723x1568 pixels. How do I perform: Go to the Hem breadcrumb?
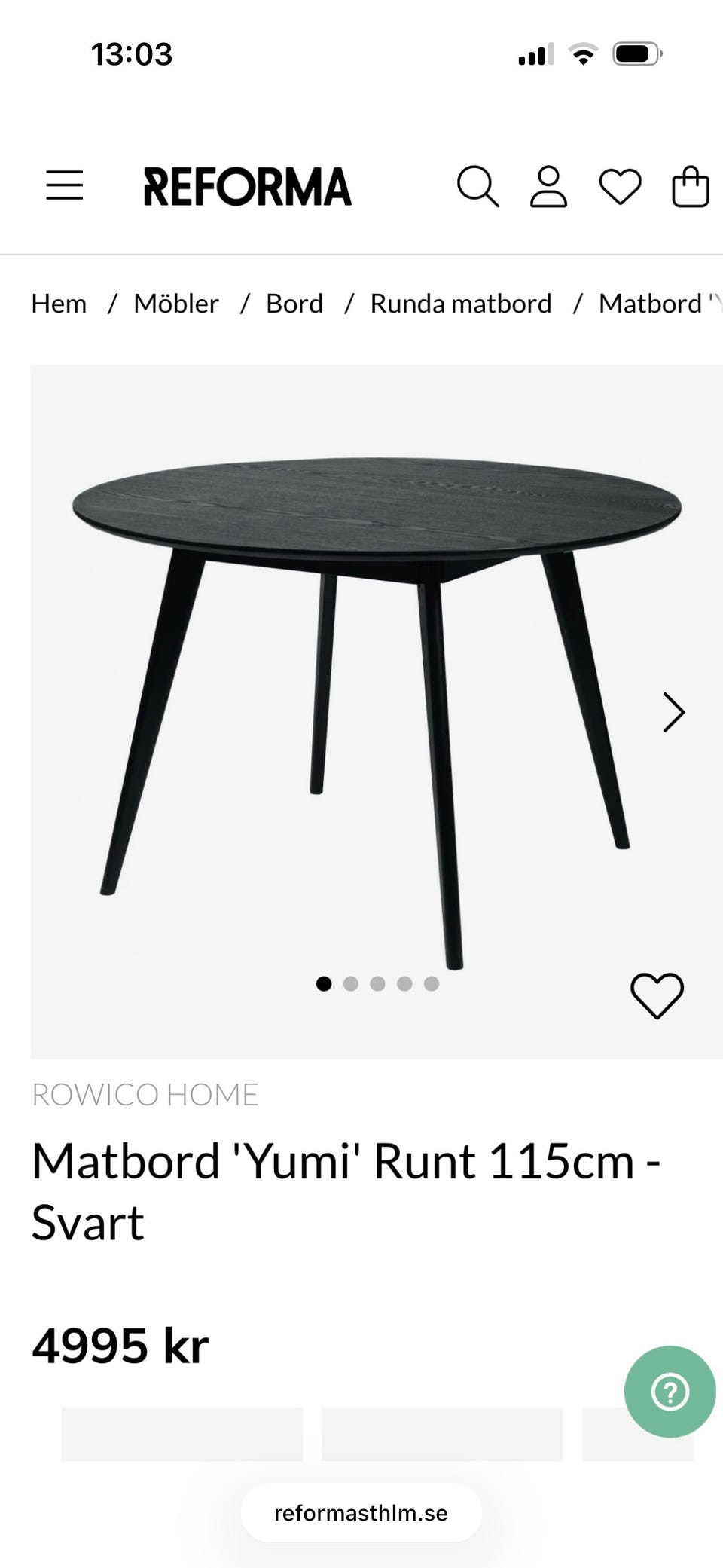59,304
